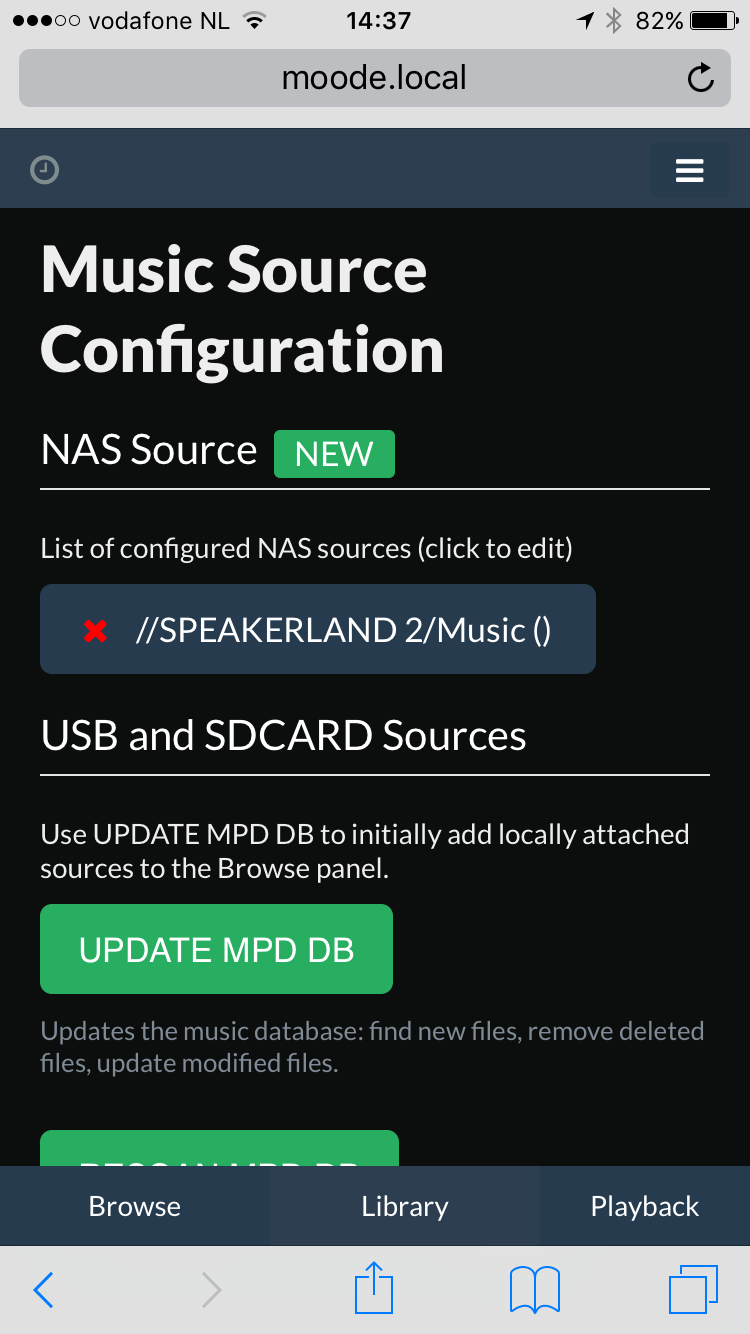750x1334 pixels.
Task: Edit the //SPEAKERLAND 2/Music NAS source
Action: pos(318,629)
